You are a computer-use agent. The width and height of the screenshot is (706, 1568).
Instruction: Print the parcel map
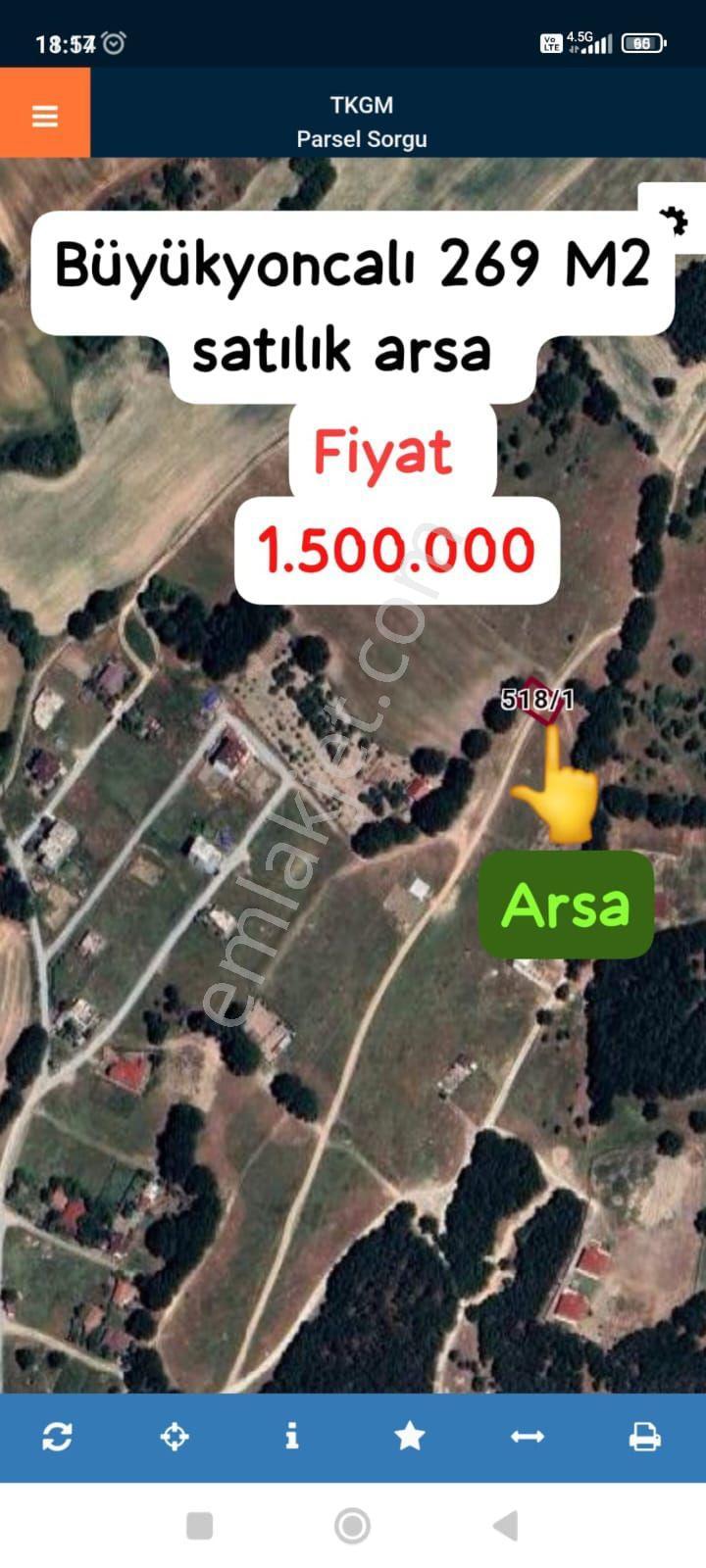(x=644, y=1437)
